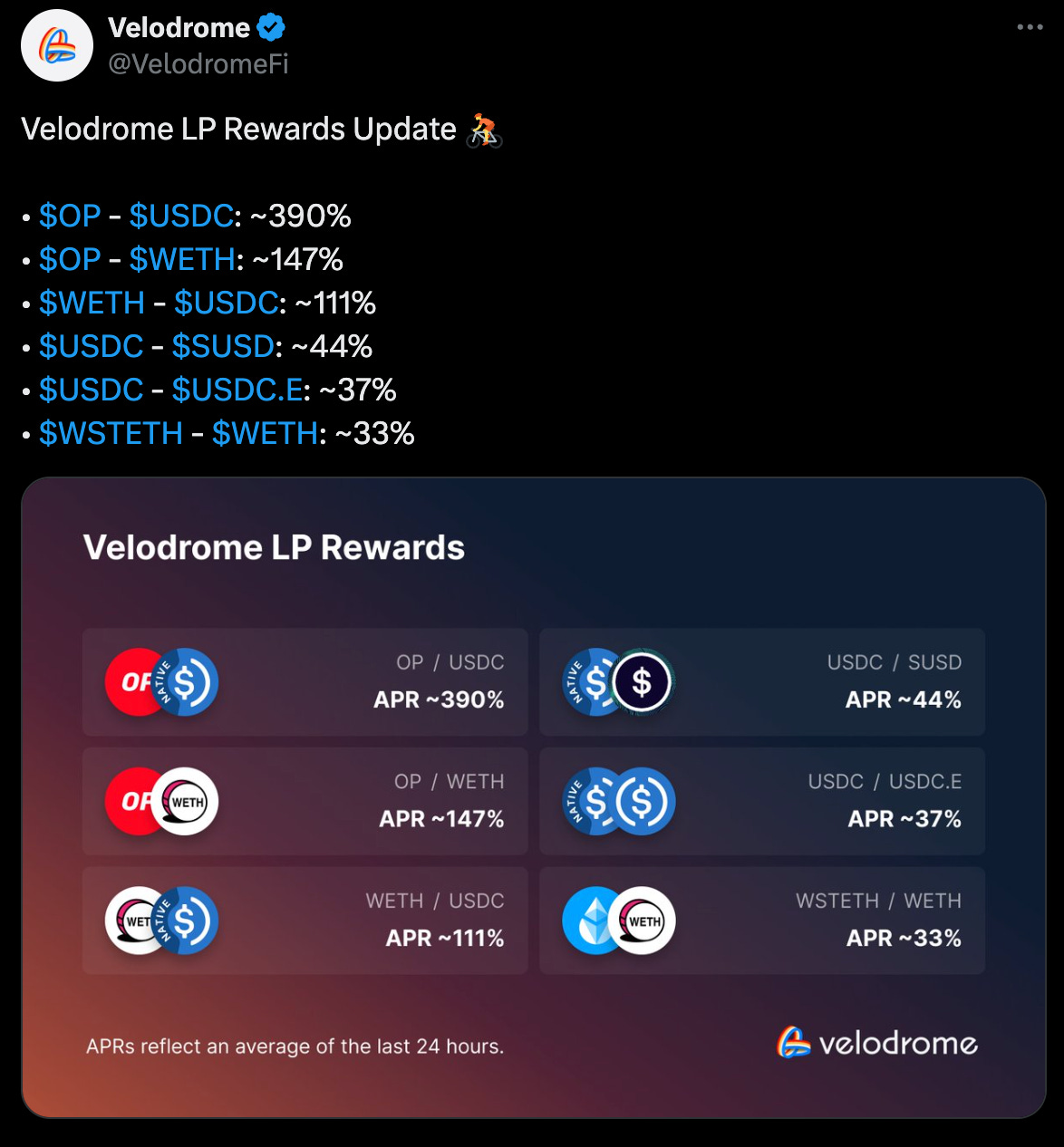Image resolution: width=1064 pixels, height=1147 pixels.
Task: Expand the Velodrome LP Rewards image
Action: pyautogui.click(x=533, y=797)
